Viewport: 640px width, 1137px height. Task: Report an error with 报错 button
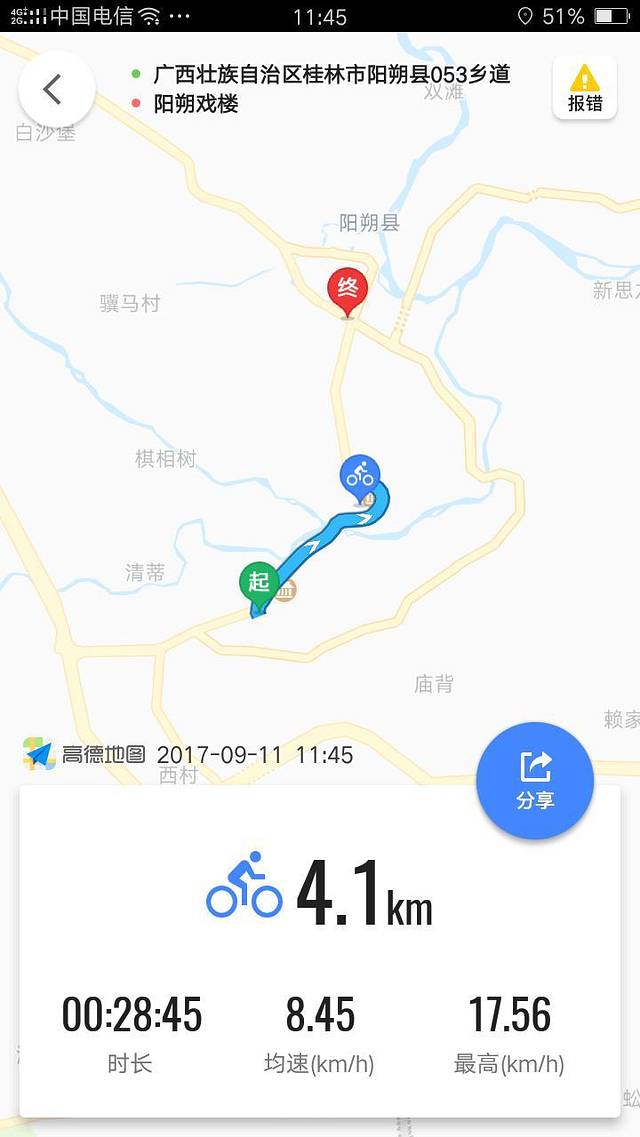pyautogui.click(x=584, y=88)
